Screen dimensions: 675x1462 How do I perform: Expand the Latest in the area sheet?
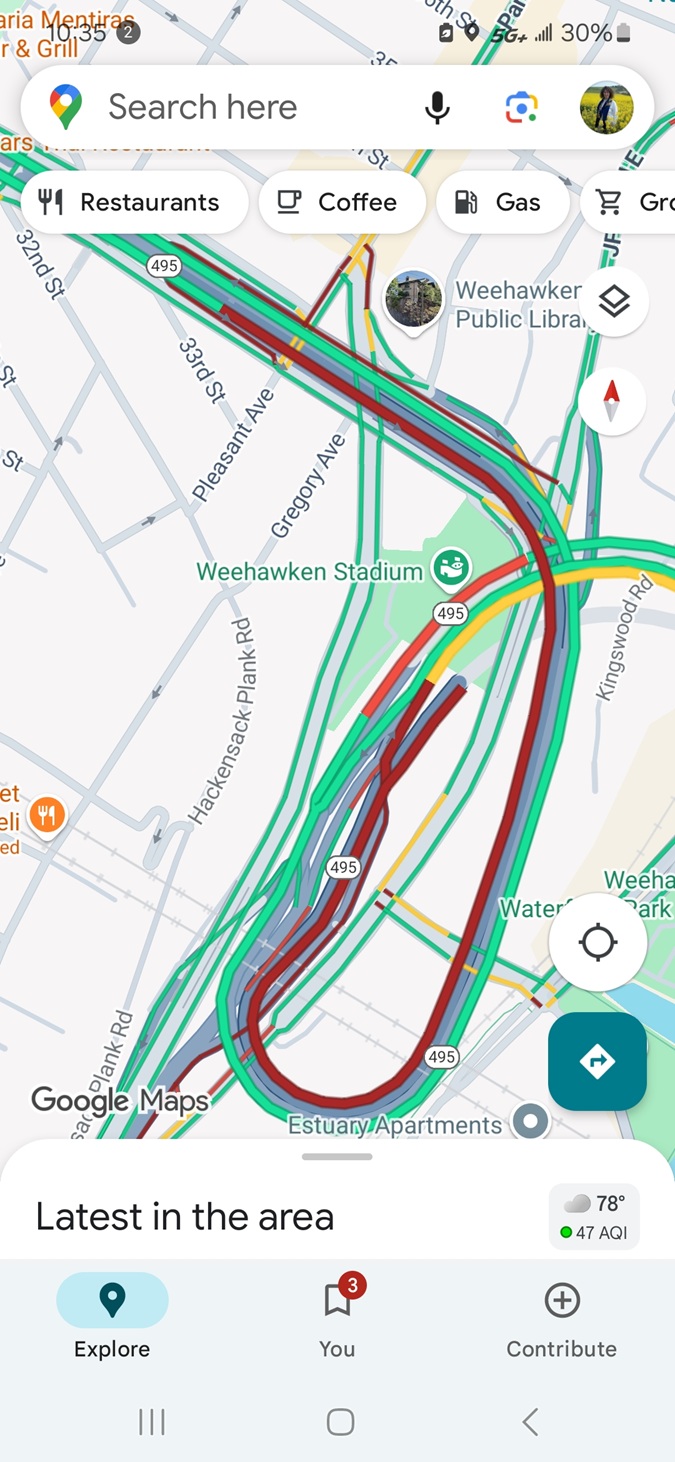[337, 1158]
